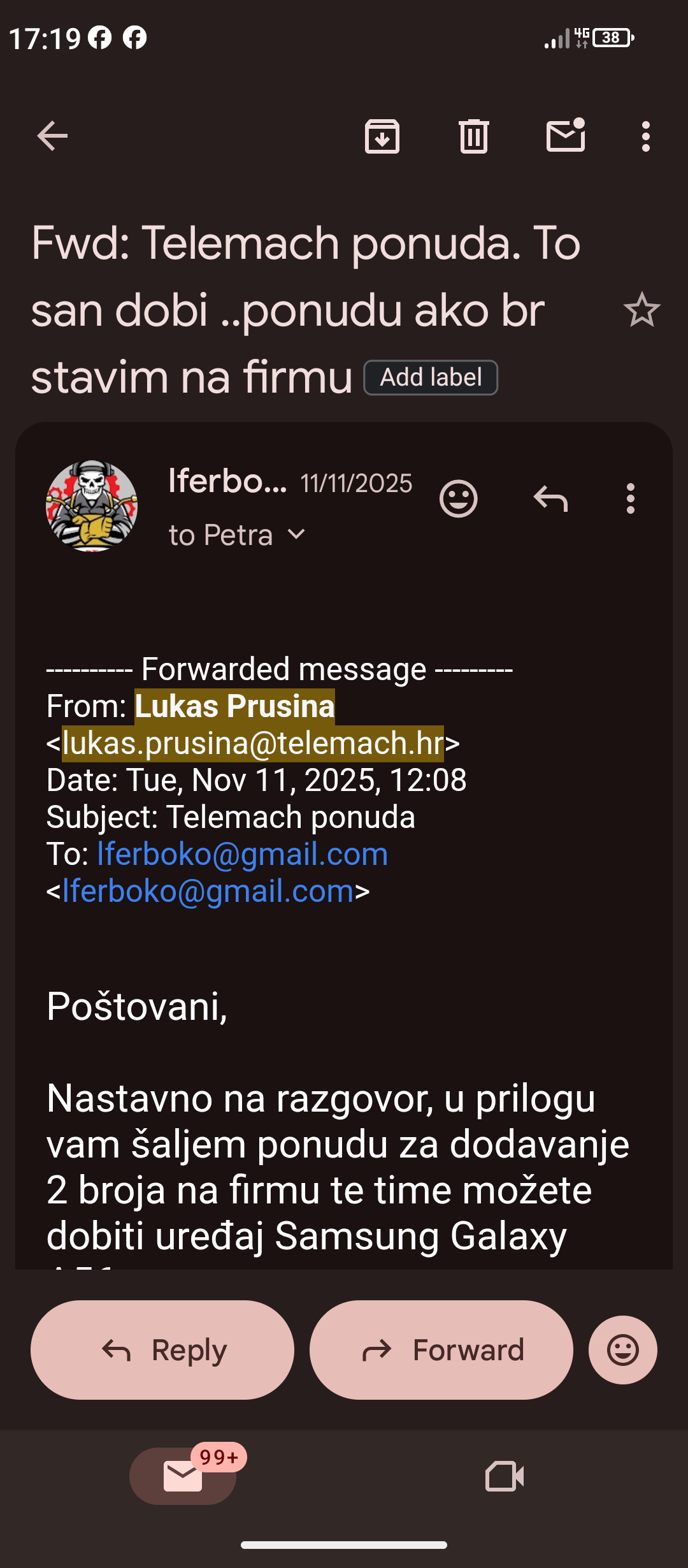This screenshot has width=688, height=1568.
Task: Tap the reply arrow in message header
Action: (x=550, y=498)
